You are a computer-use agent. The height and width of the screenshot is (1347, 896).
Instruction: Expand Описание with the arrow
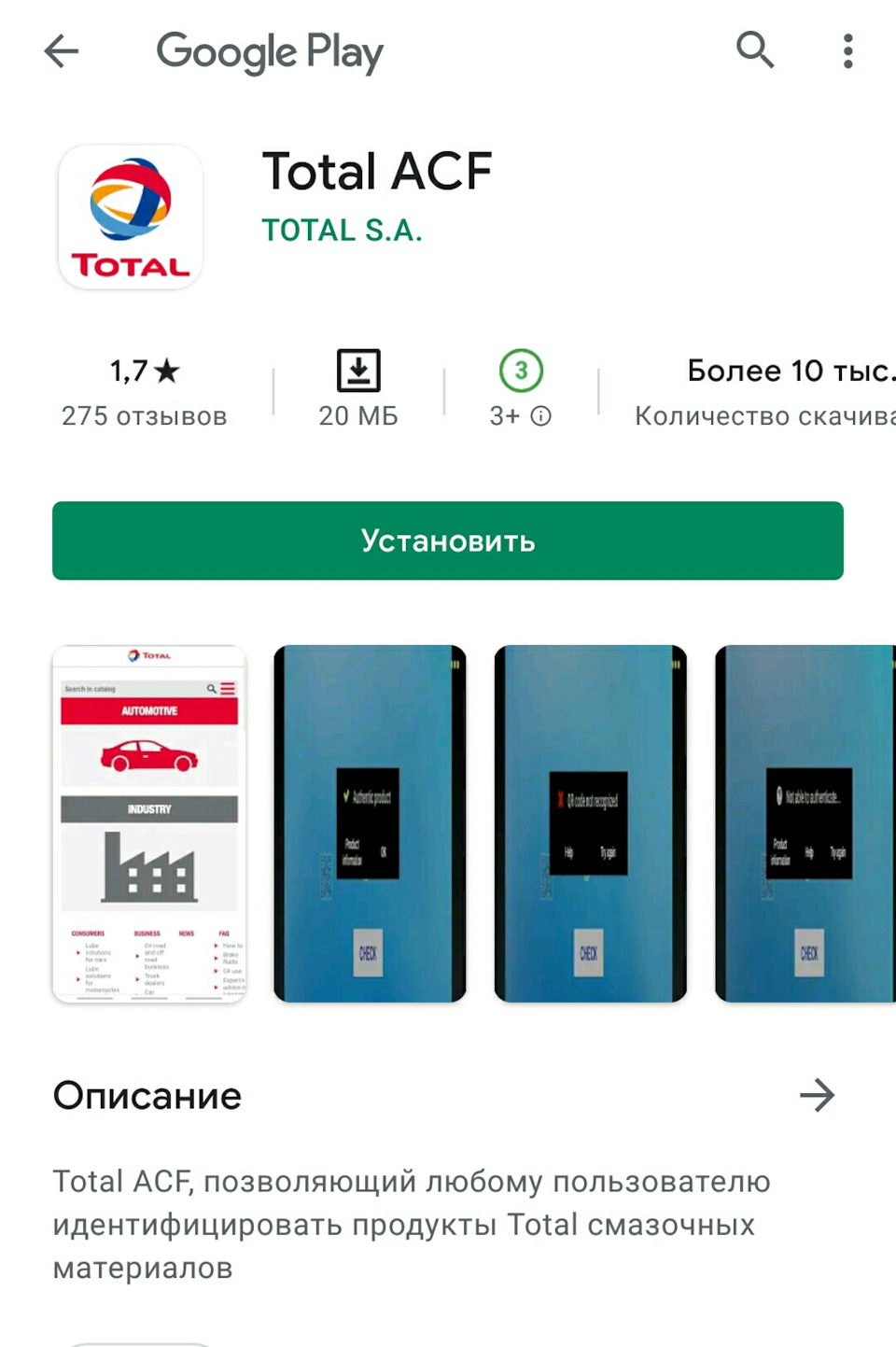pyautogui.click(x=817, y=1095)
